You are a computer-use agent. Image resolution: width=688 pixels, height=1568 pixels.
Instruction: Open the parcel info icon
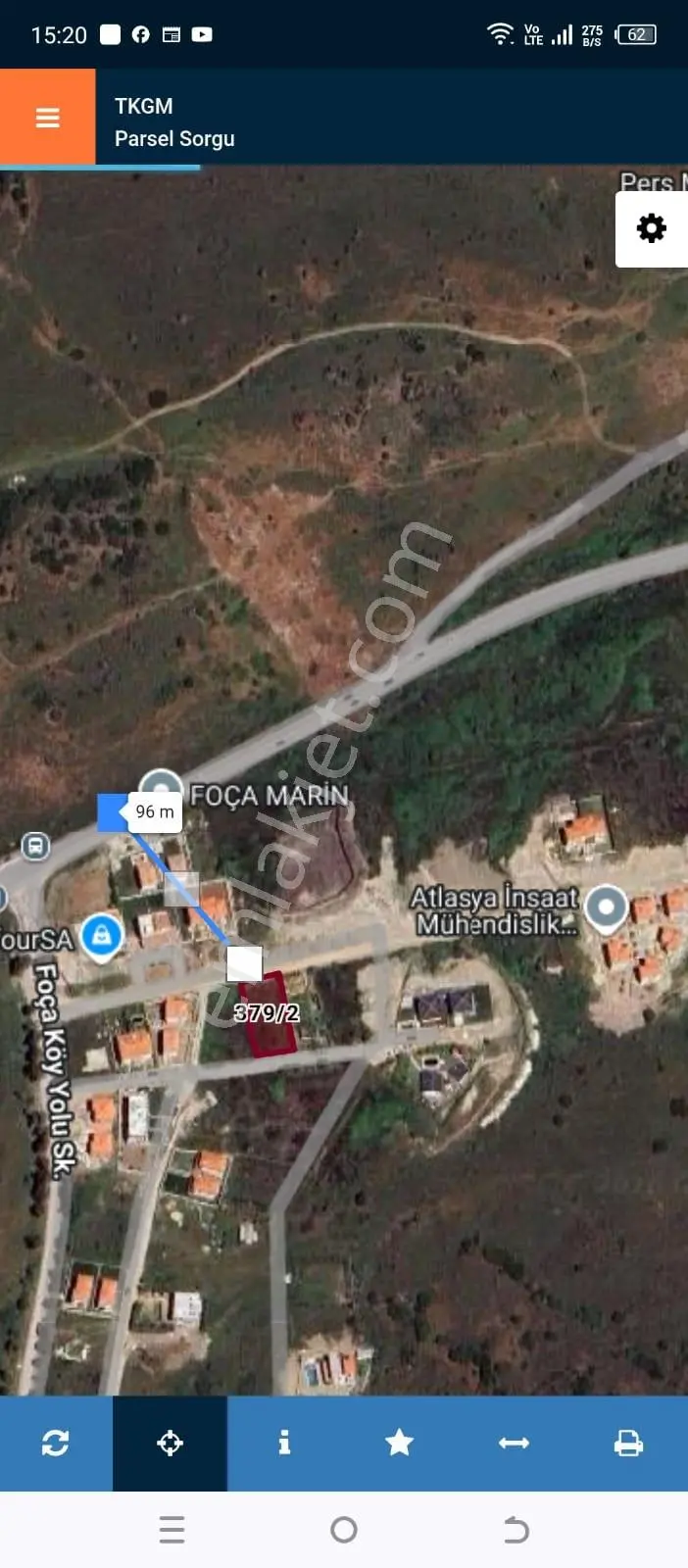click(284, 1443)
